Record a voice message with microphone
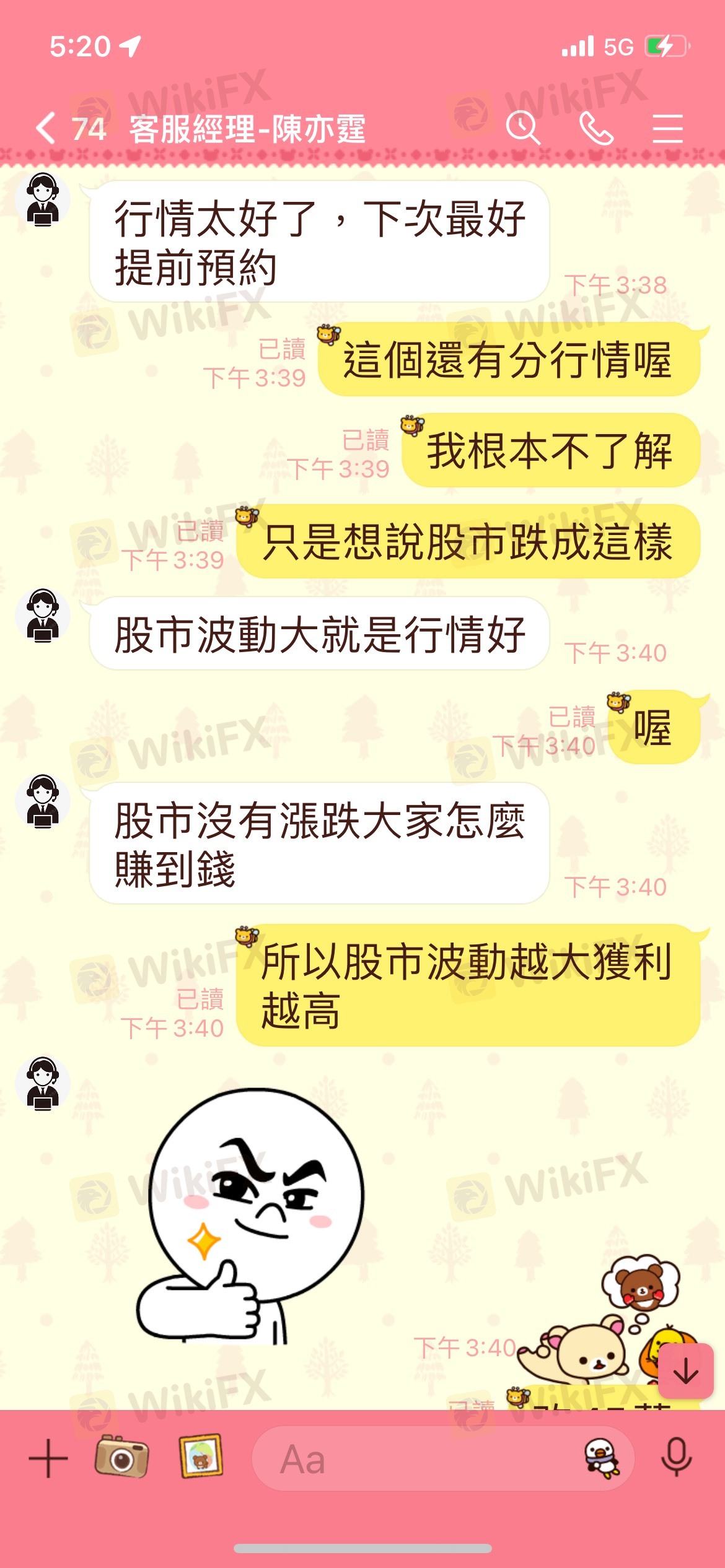Image resolution: width=725 pixels, height=1568 pixels. tap(676, 1458)
